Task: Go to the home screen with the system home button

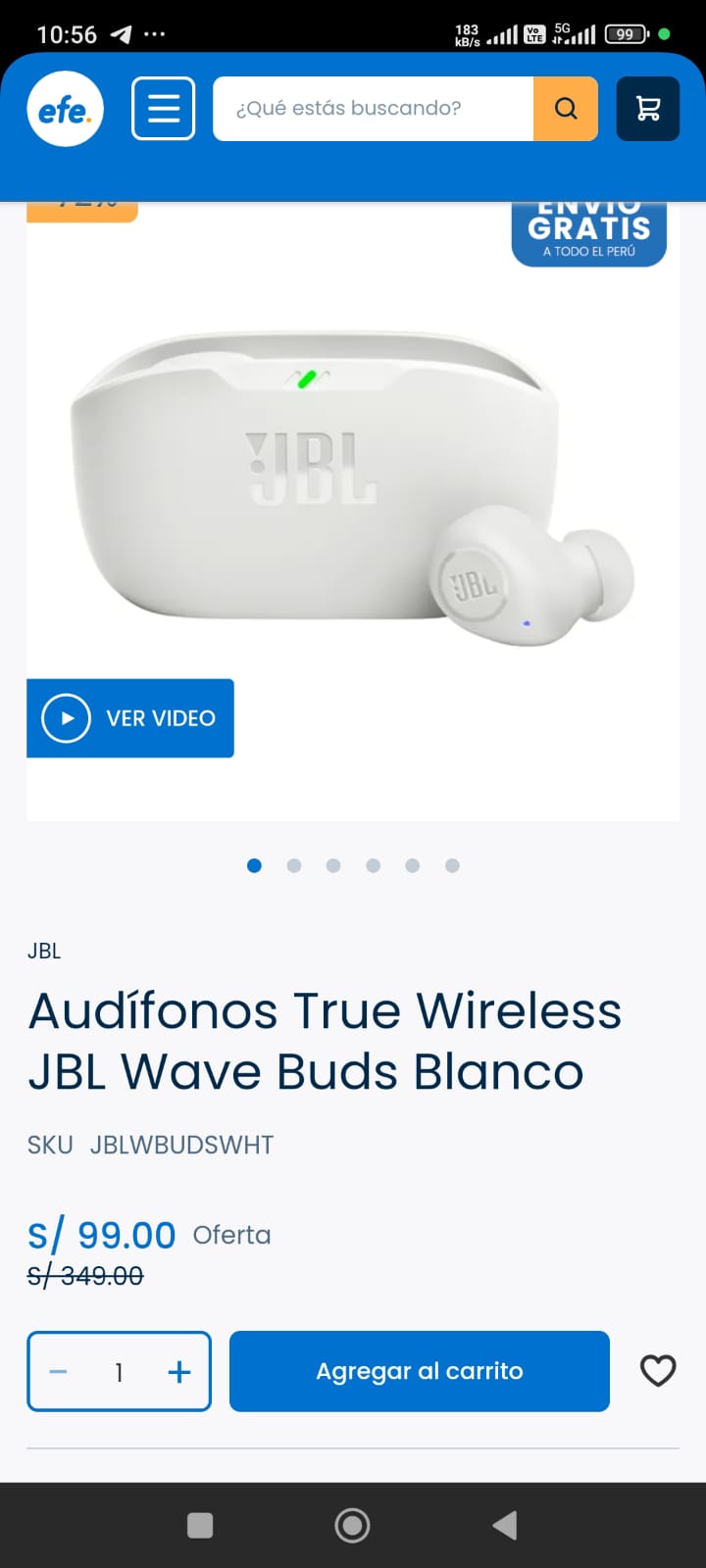Action: coord(352,1525)
